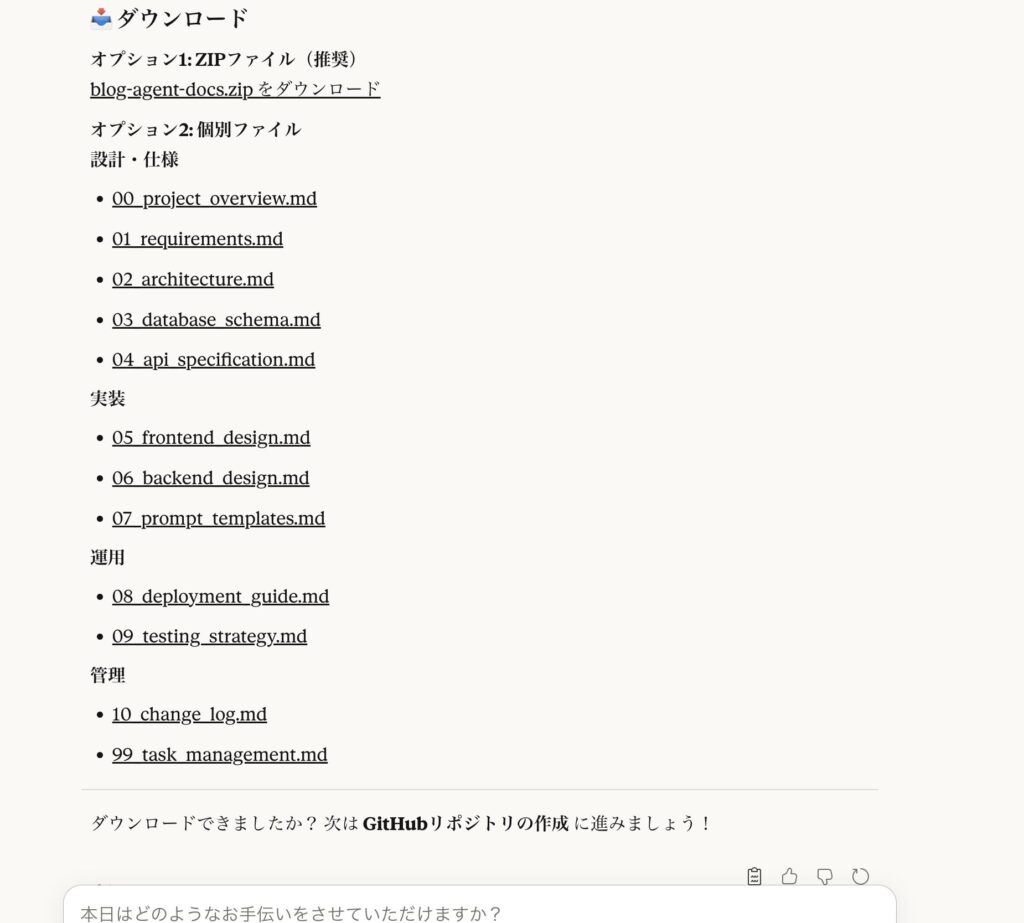
Task: Open 00_project_overview.md link
Action: (214, 198)
